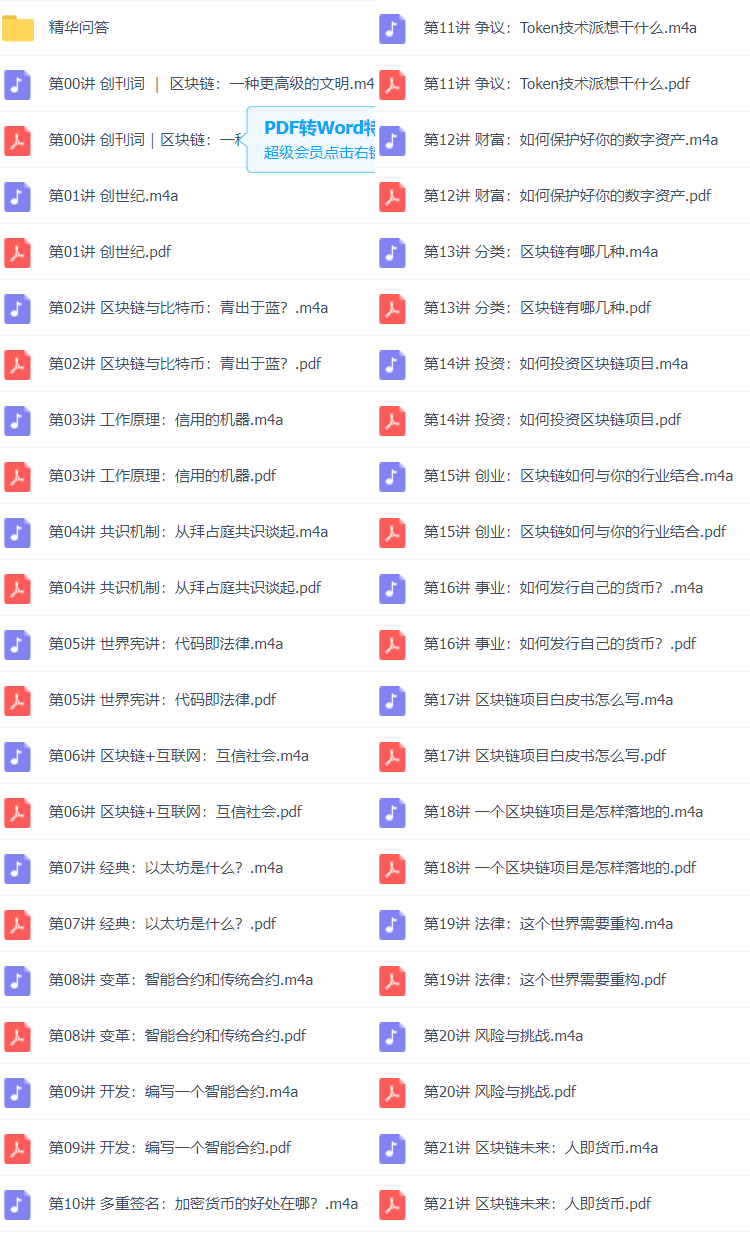
Task: Open 第14讲 投资：如何投资区块链项目.m4a
Action: point(555,364)
